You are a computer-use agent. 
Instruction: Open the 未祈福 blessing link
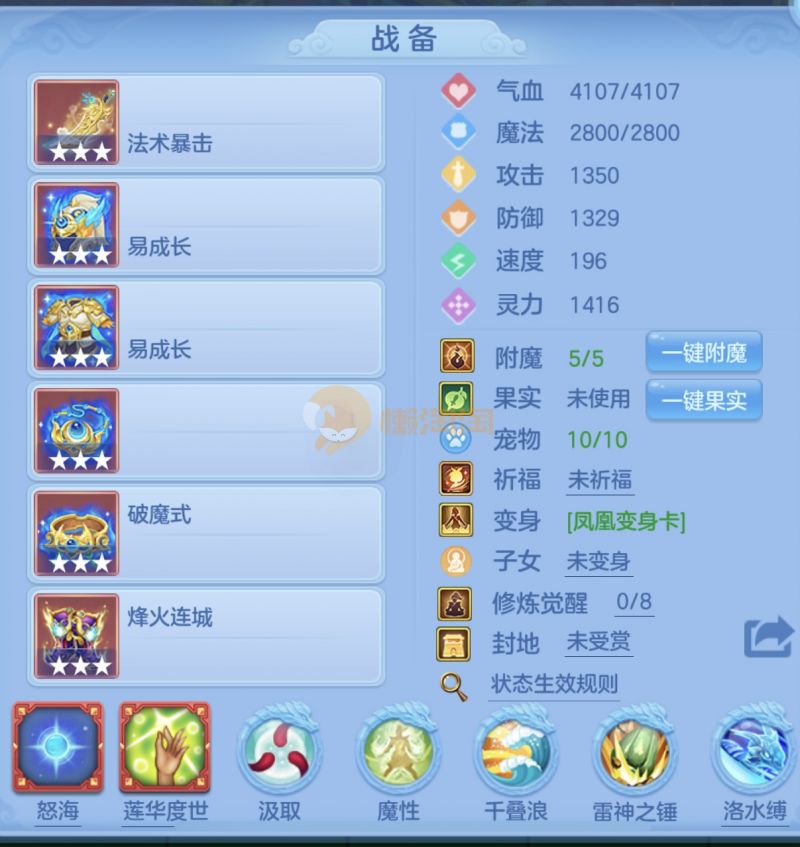(600, 479)
